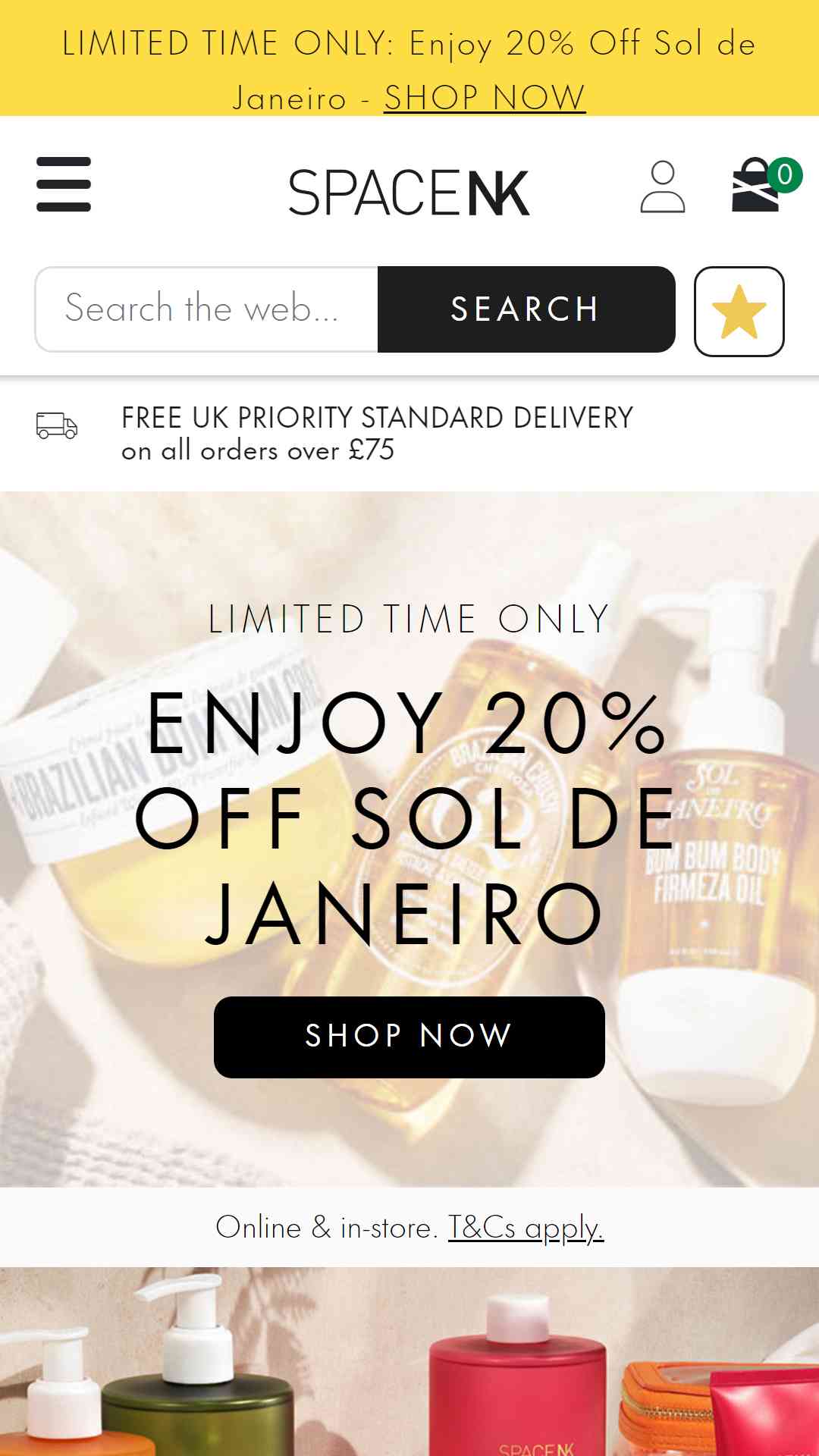Open the hamburger navigation menu
The height and width of the screenshot is (1456, 819).
click(64, 184)
